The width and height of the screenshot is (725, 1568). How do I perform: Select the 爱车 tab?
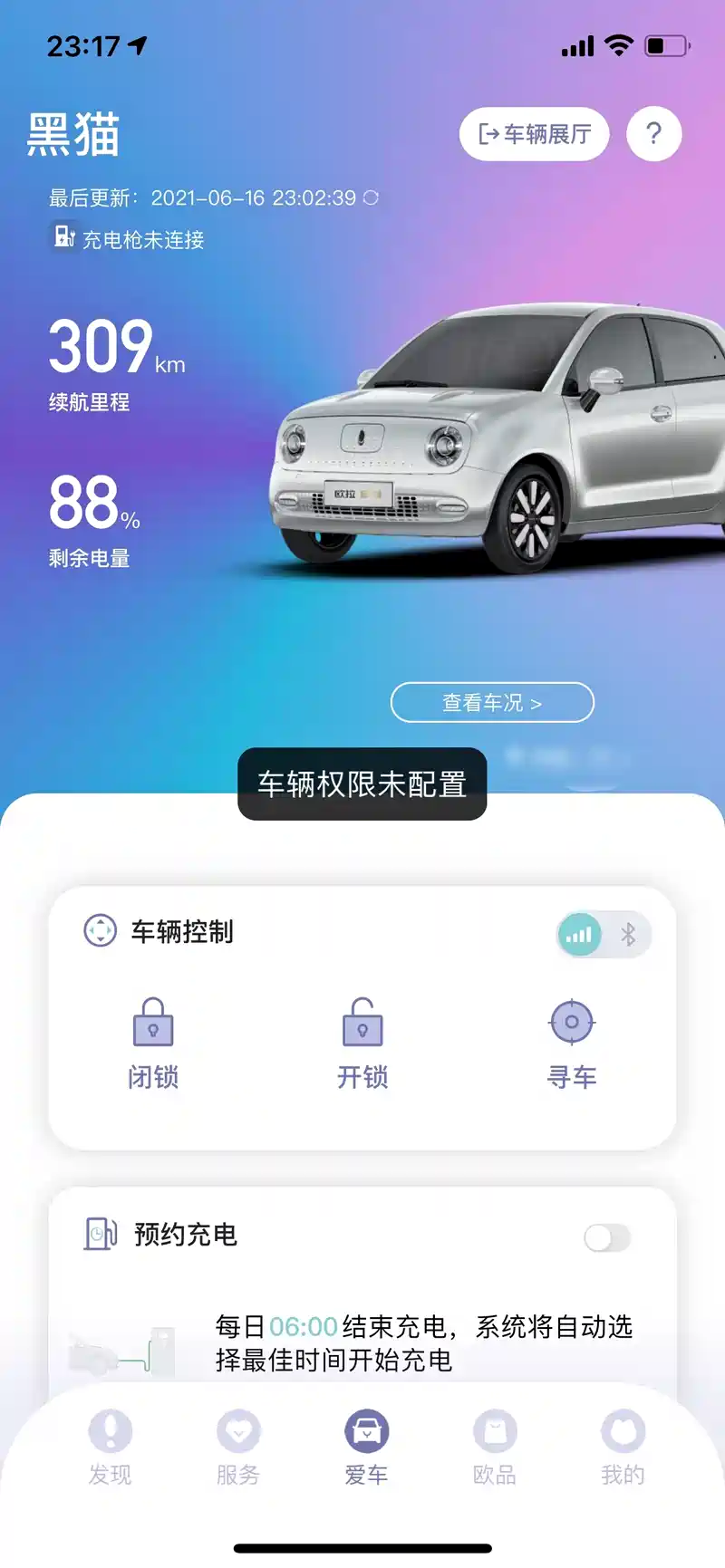point(366,1447)
